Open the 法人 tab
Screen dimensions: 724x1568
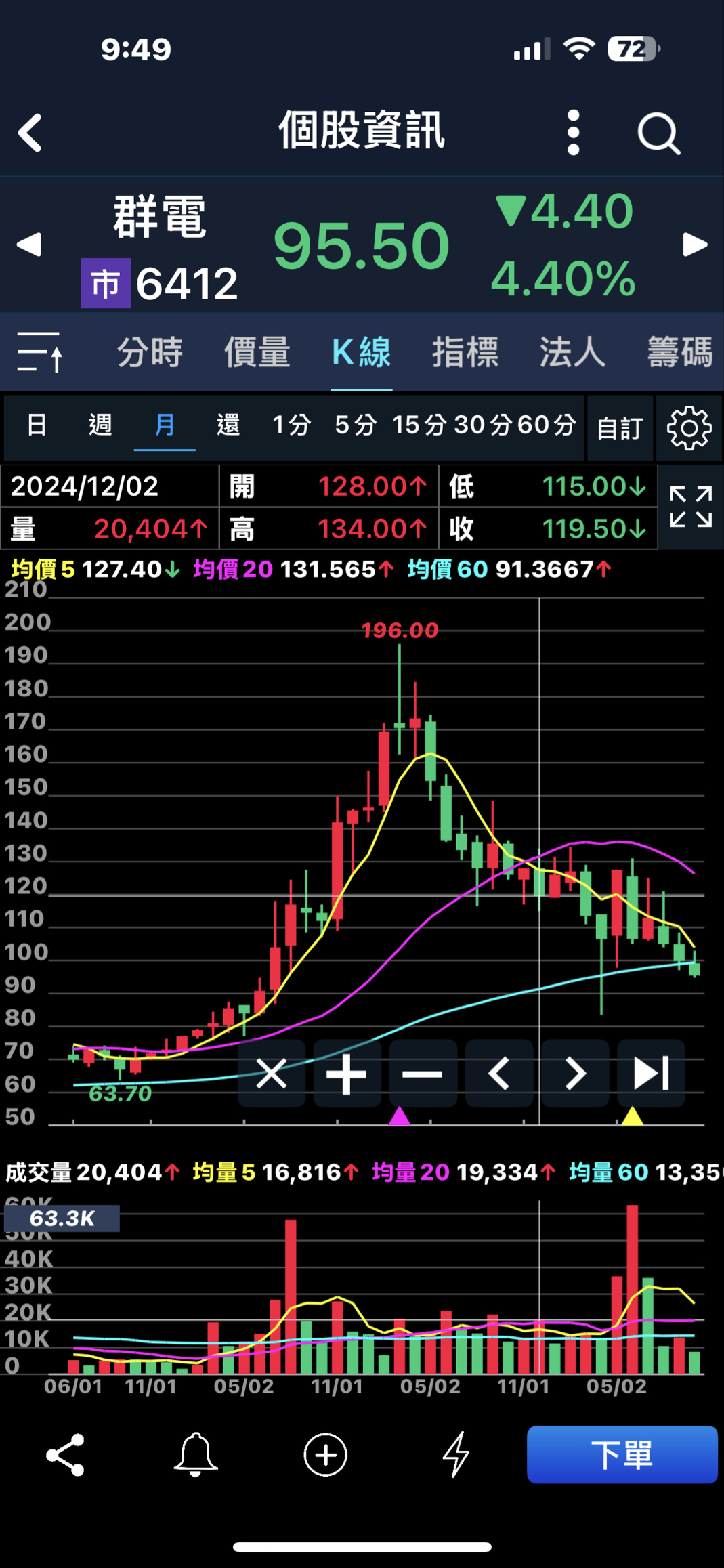(x=572, y=352)
